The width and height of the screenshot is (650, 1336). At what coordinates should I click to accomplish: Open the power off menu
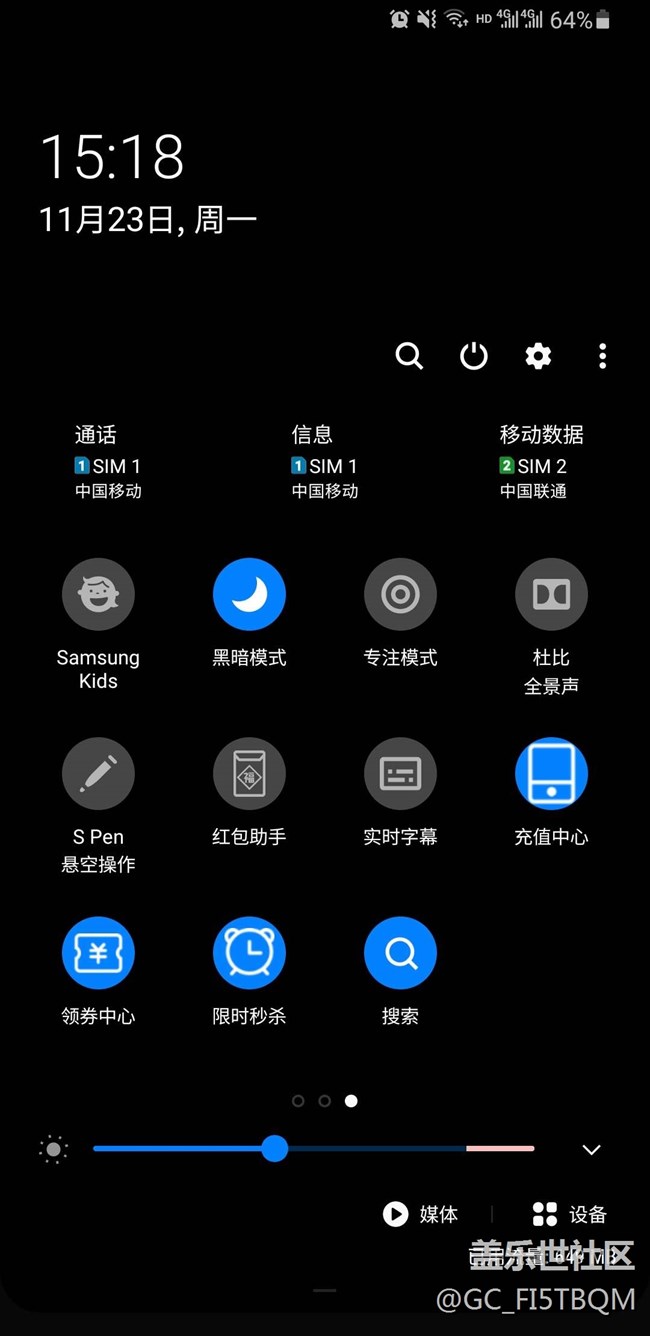tap(473, 355)
